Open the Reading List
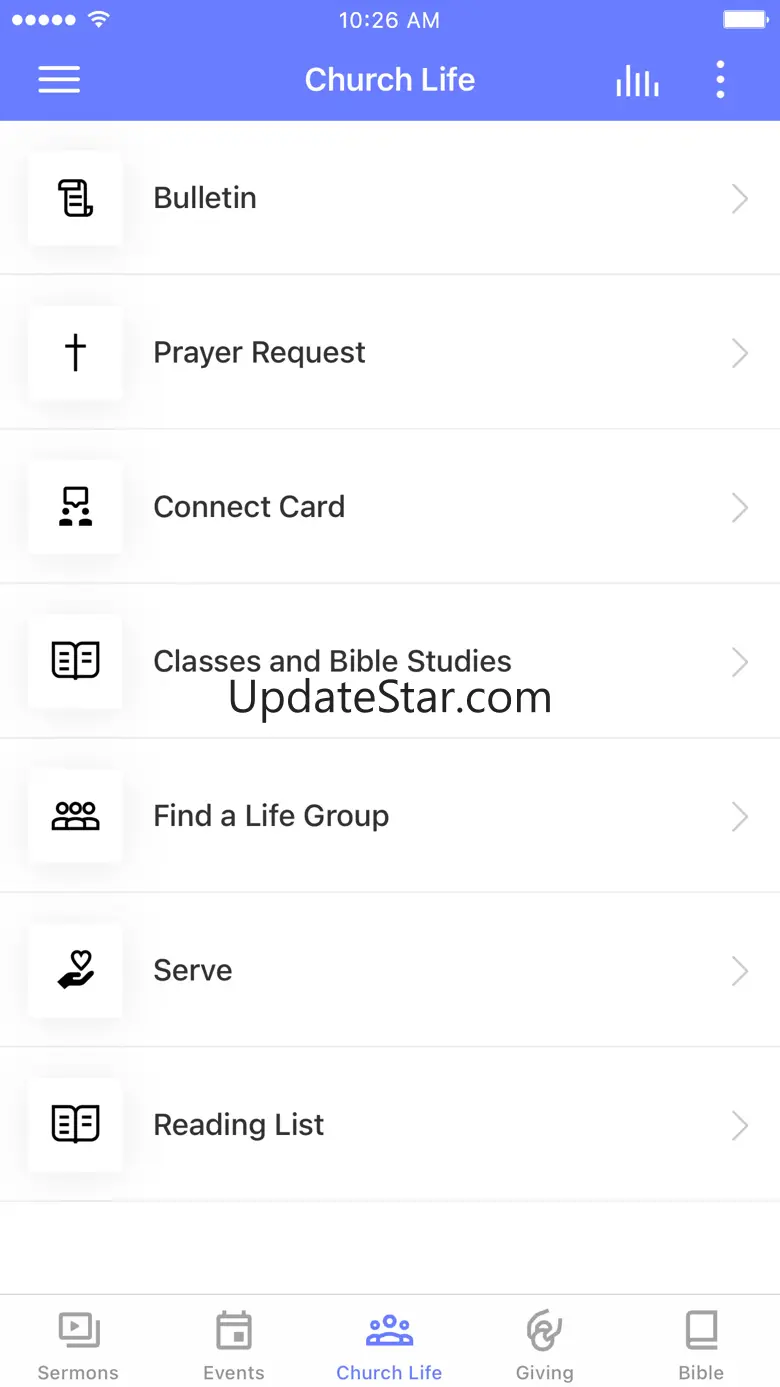The image size is (780, 1387). (x=390, y=1125)
